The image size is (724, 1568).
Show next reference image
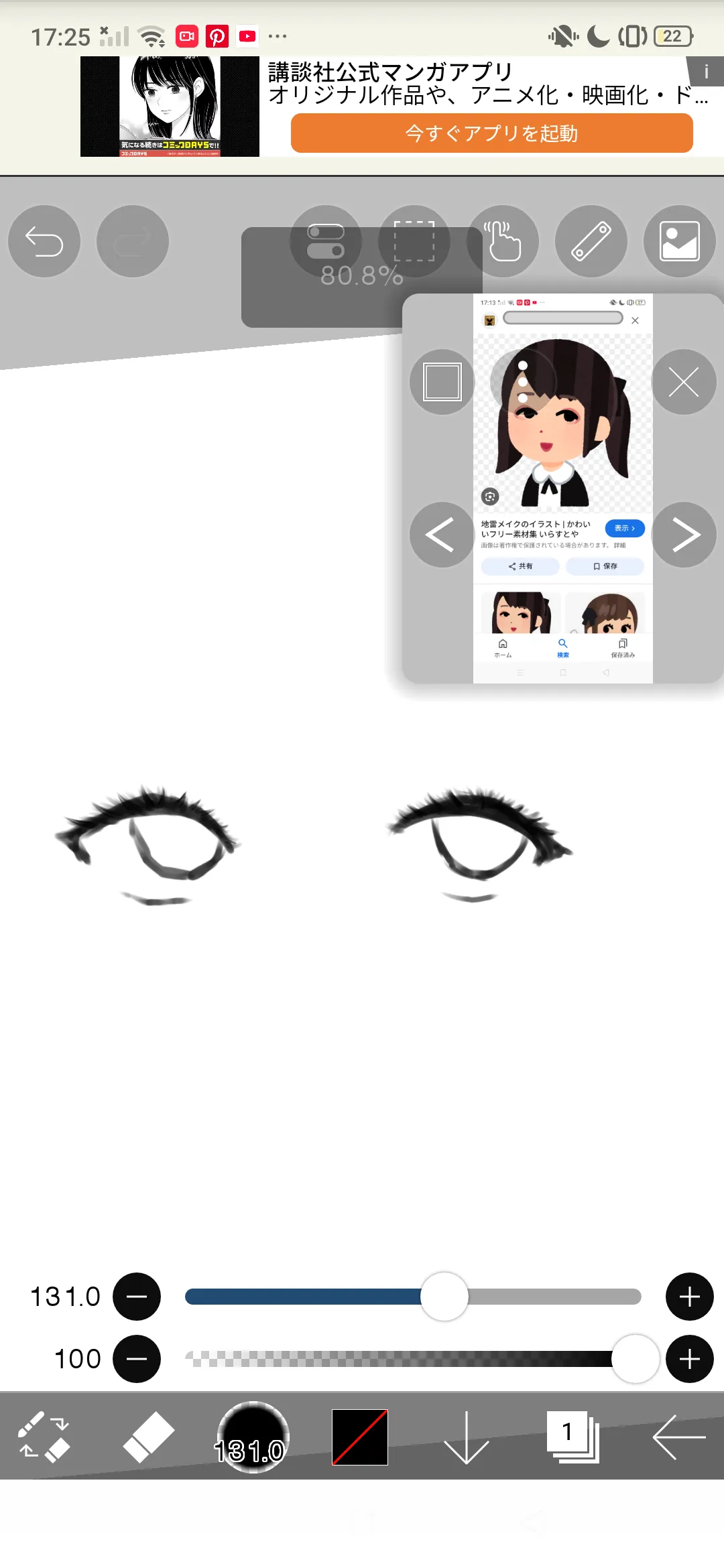click(x=684, y=535)
